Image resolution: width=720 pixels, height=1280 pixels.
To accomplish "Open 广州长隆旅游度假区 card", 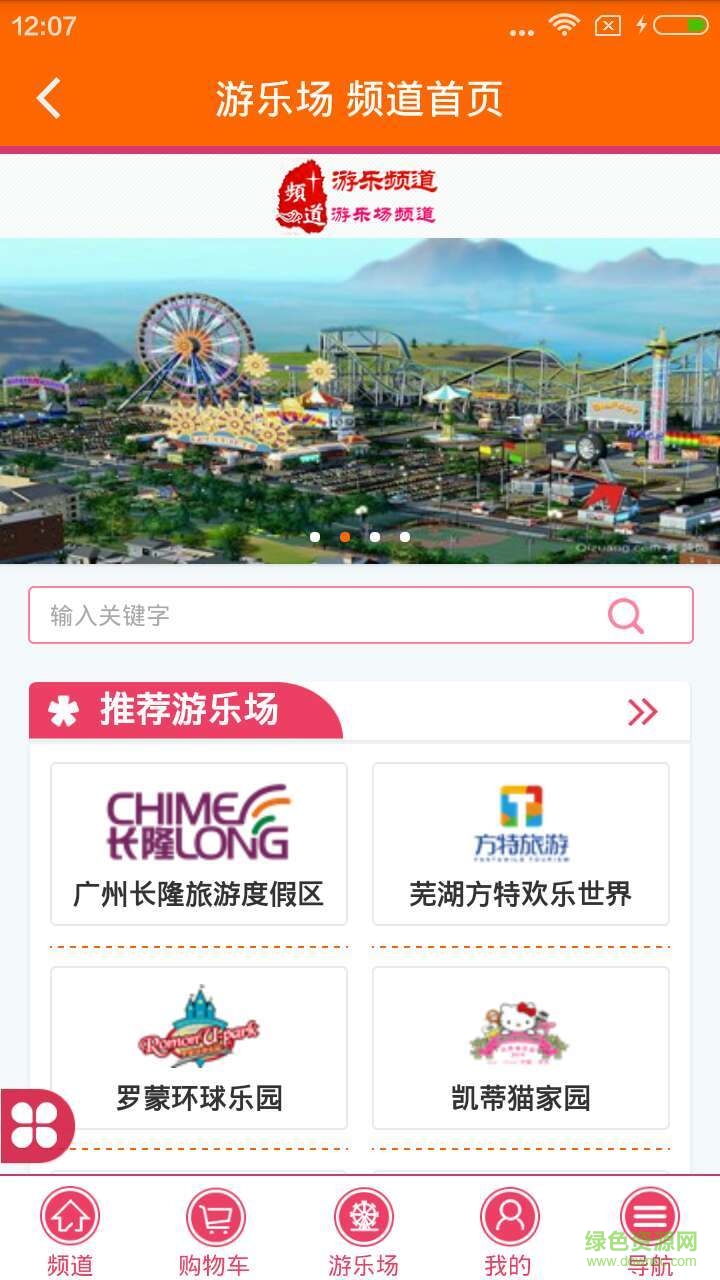I will (199, 844).
